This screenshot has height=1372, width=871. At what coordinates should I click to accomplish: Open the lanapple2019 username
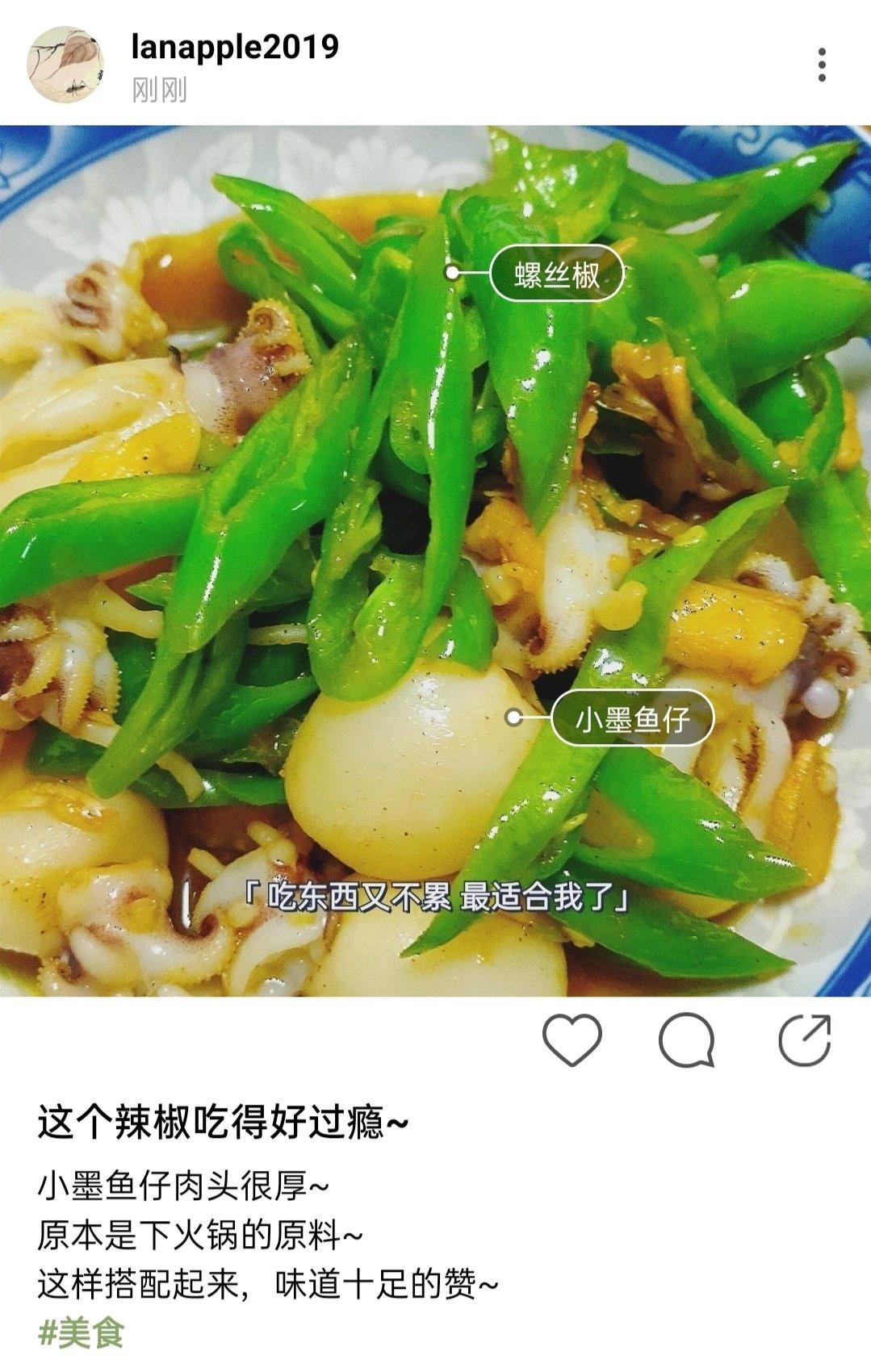pos(235,48)
